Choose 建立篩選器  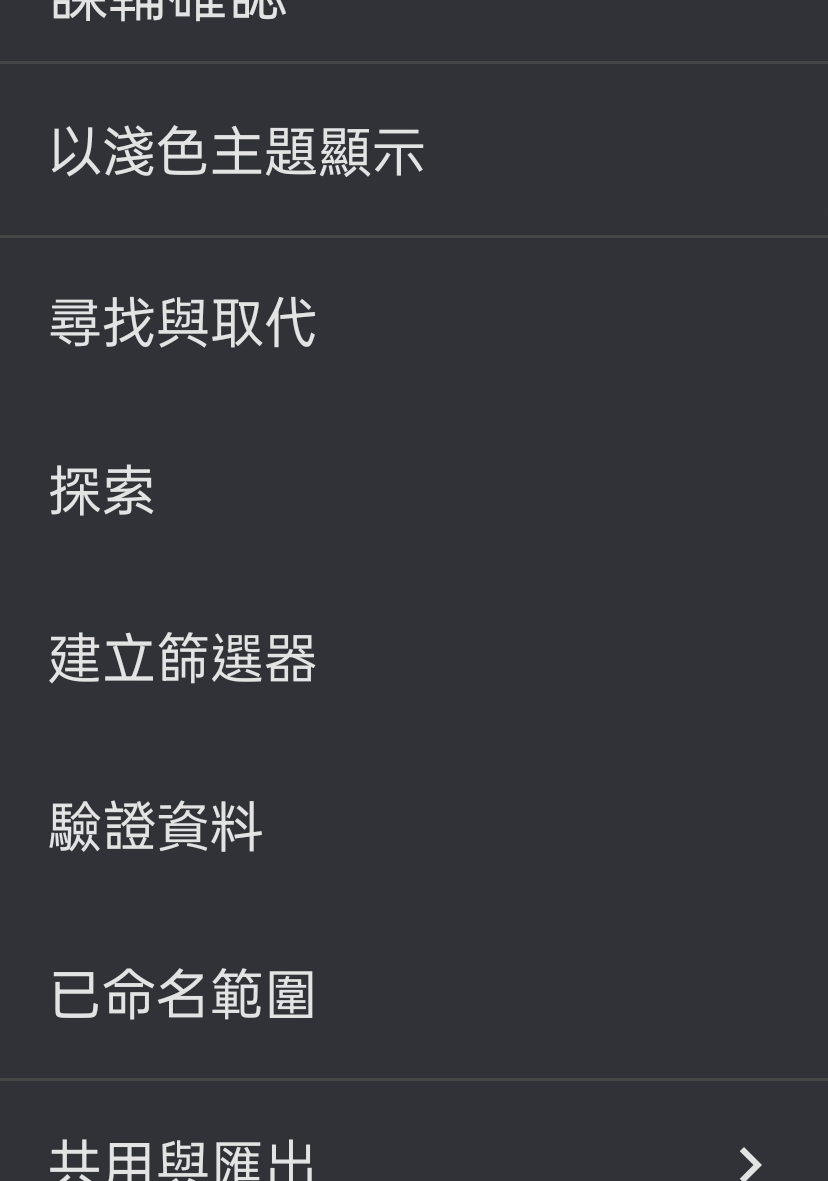tap(414, 658)
